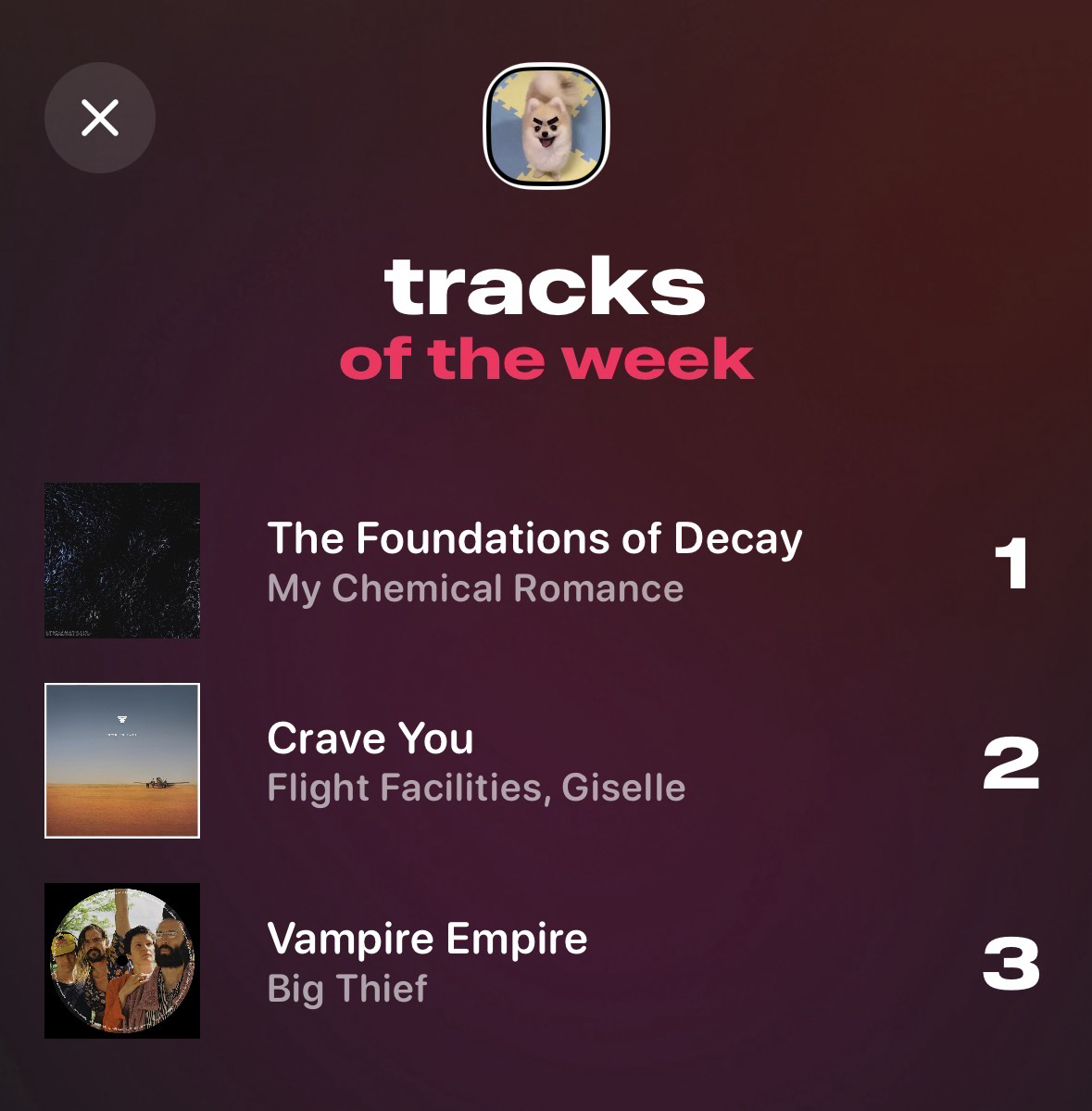The image size is (1092, 1111).
Task: Open Vampire Empire by Big Thief
Action: click(x=427, y=939)
